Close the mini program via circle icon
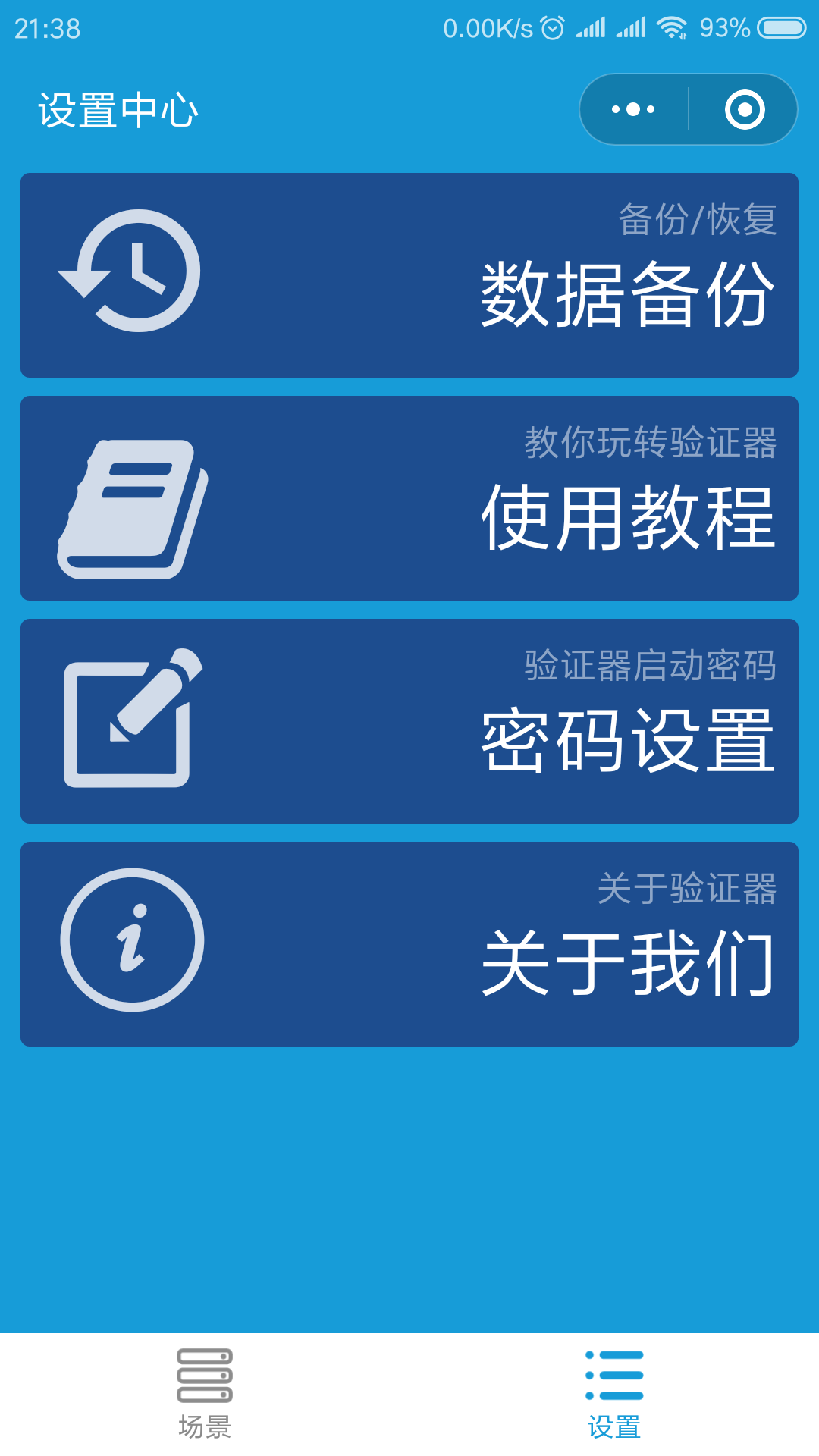Viewport: 819px width, 1456px height. (x=744, y=109)
